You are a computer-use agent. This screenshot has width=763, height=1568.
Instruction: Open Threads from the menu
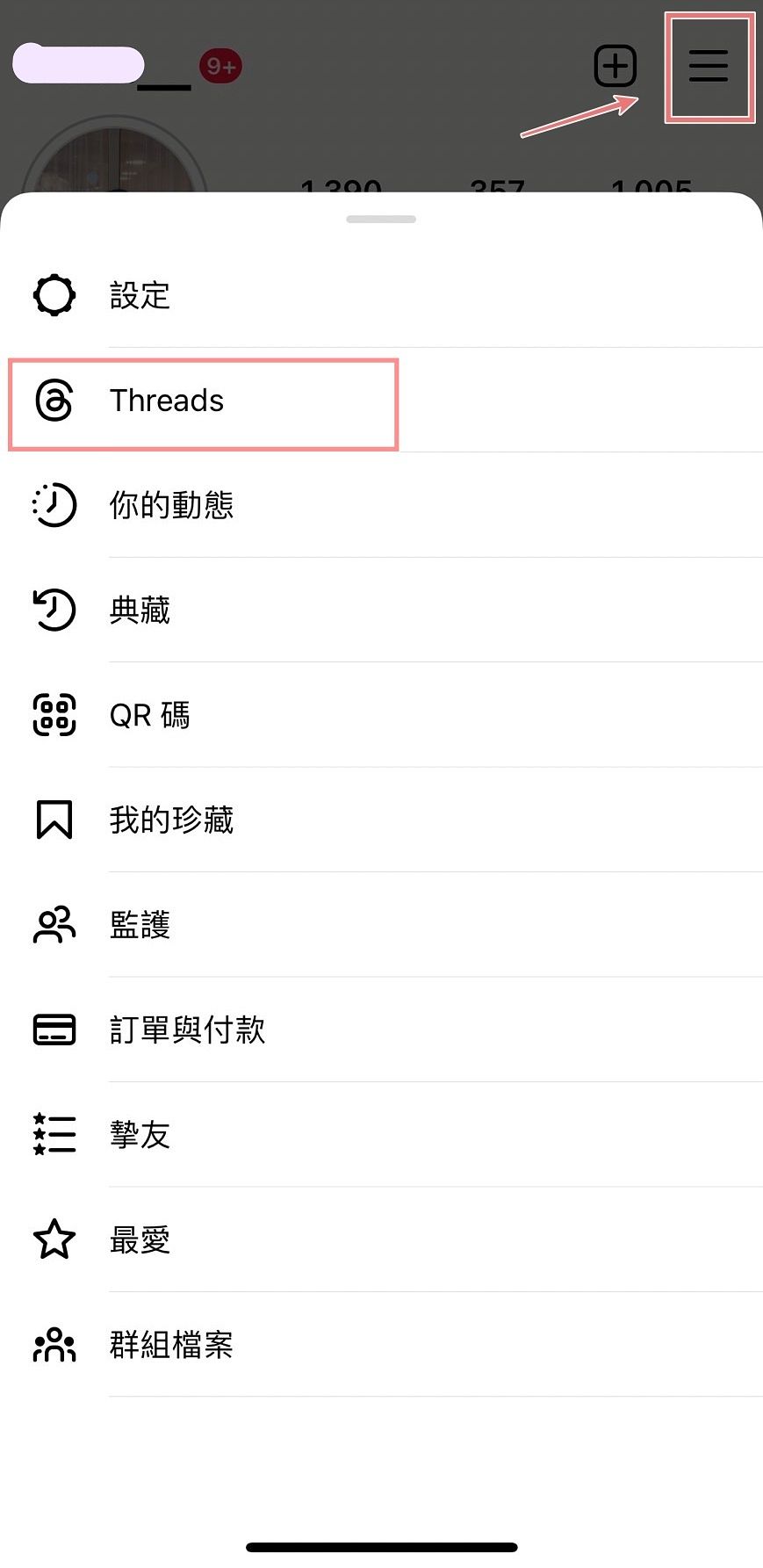coord(167,401)
